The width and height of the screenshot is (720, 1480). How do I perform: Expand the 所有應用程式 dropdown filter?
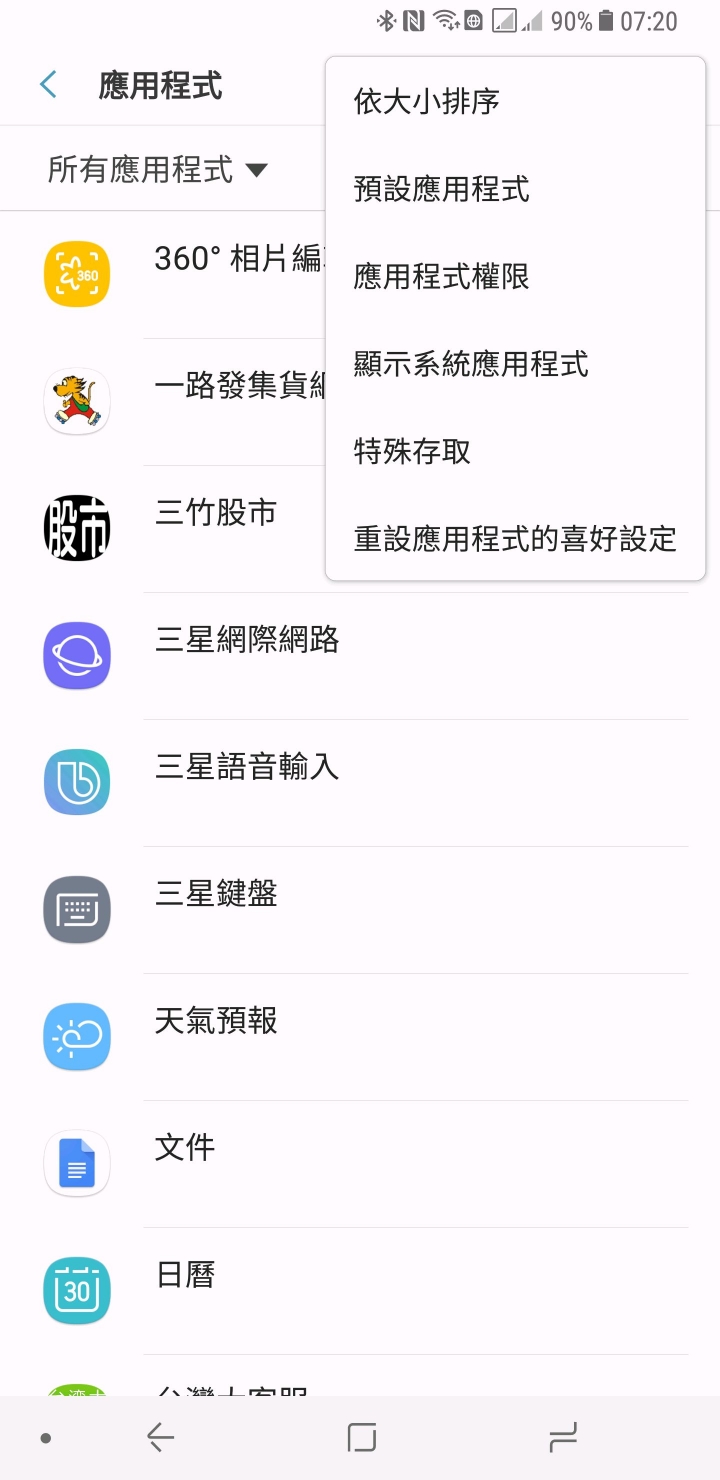point(158,170)
